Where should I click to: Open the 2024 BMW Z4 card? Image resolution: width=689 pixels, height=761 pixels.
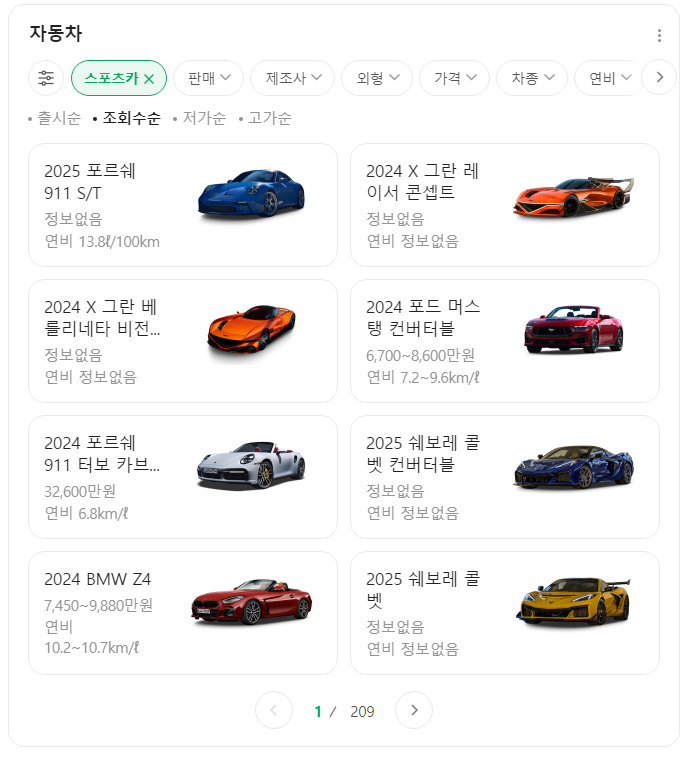point(183,612)
